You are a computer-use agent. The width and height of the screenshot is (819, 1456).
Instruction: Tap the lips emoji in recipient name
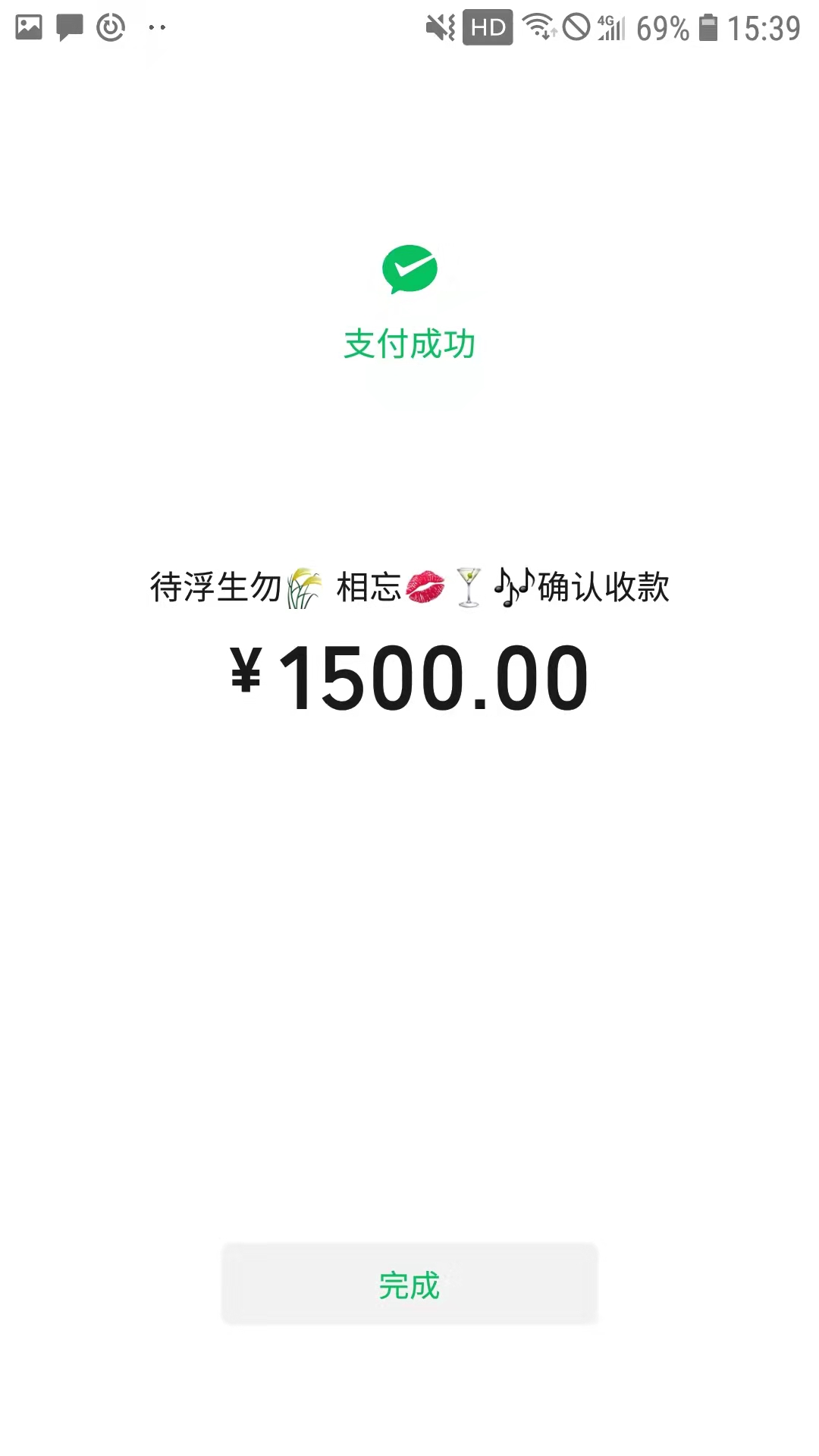[427, 587]
